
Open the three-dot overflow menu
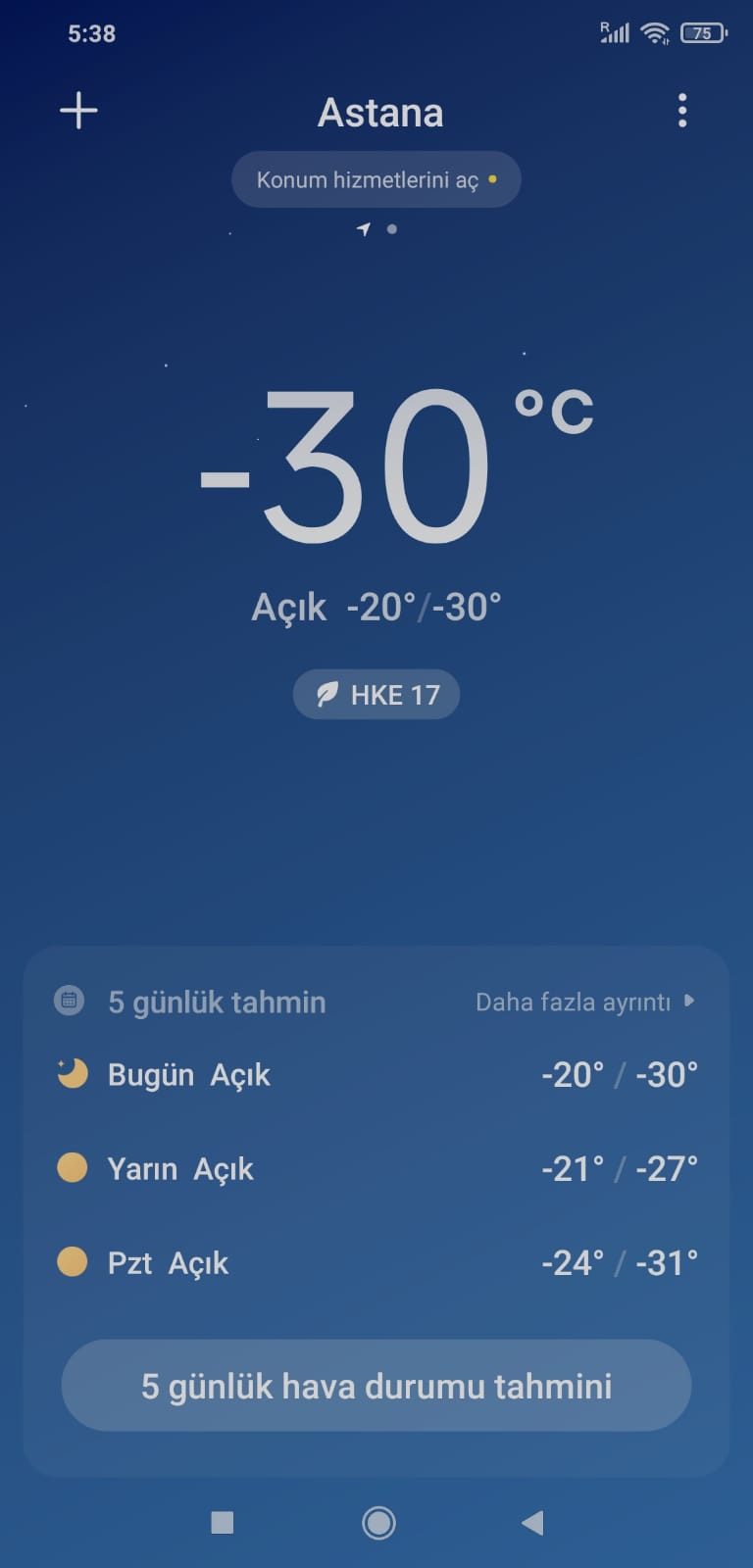coord(682,111)
